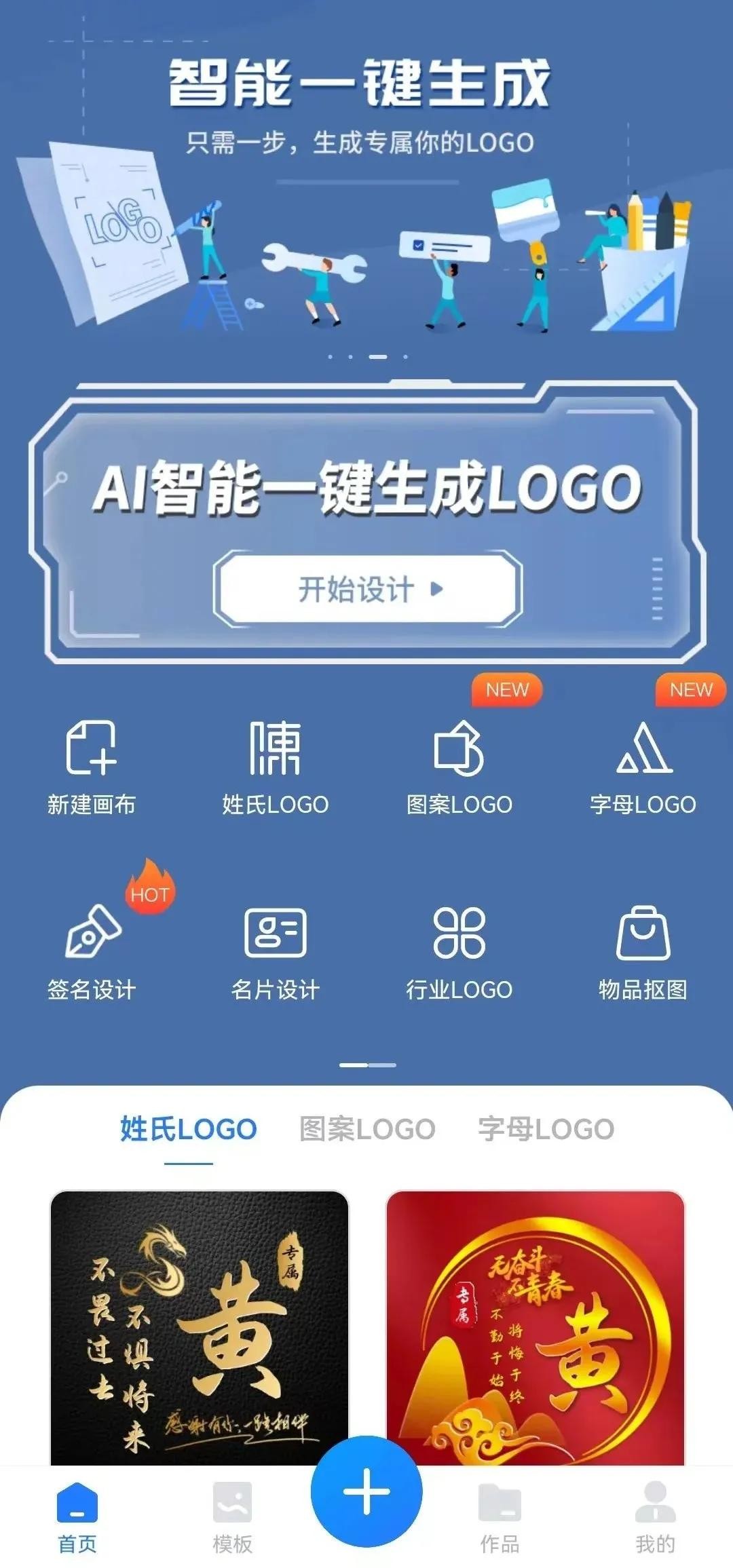Tap the 开始设计 button
Viewport: 733px width, 1568px height.
(x=367, y=589)
